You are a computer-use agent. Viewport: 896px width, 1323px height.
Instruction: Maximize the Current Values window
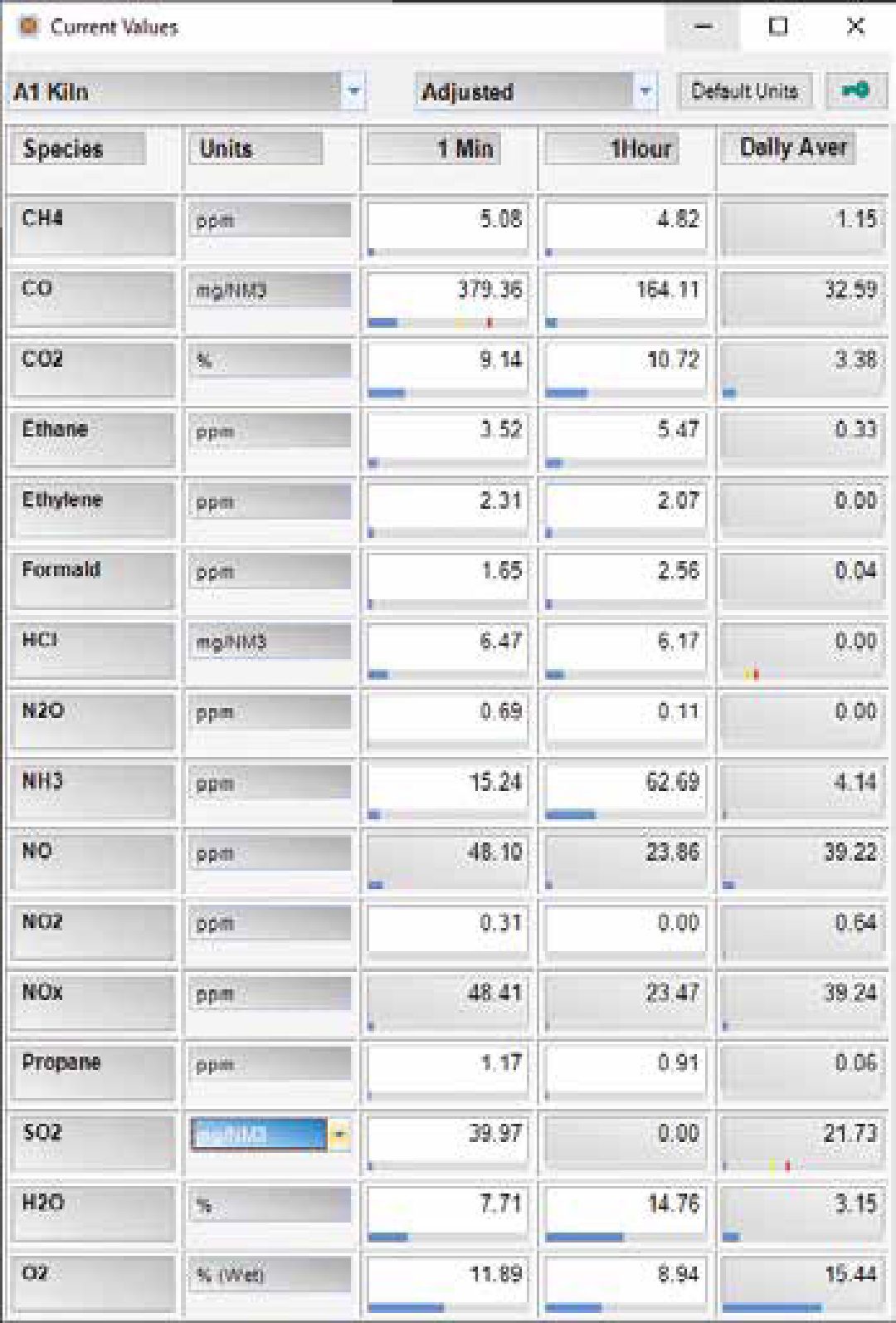(778, 27)
